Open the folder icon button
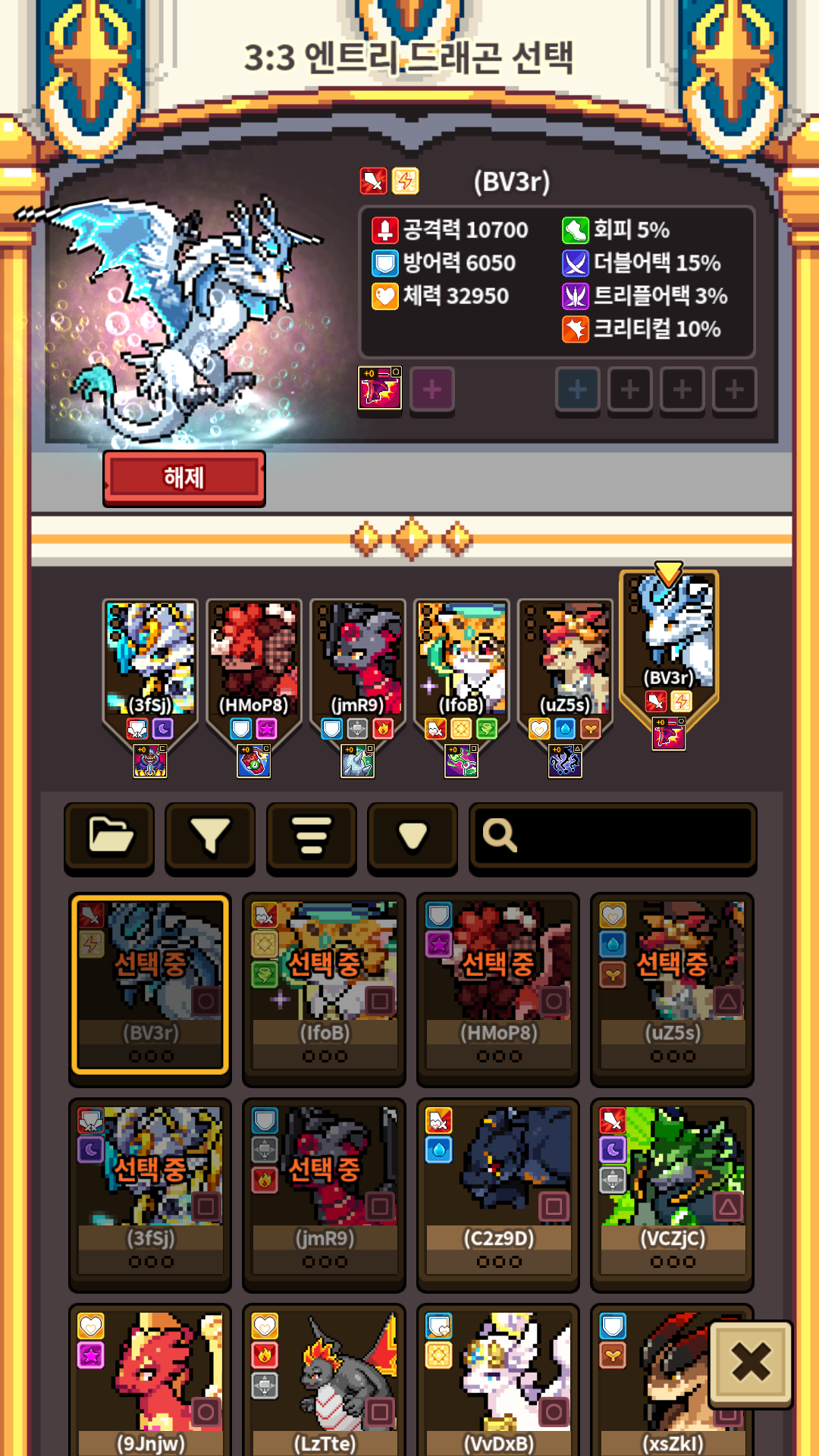The width and height of the screenshot is (819, 1456). 109,837
